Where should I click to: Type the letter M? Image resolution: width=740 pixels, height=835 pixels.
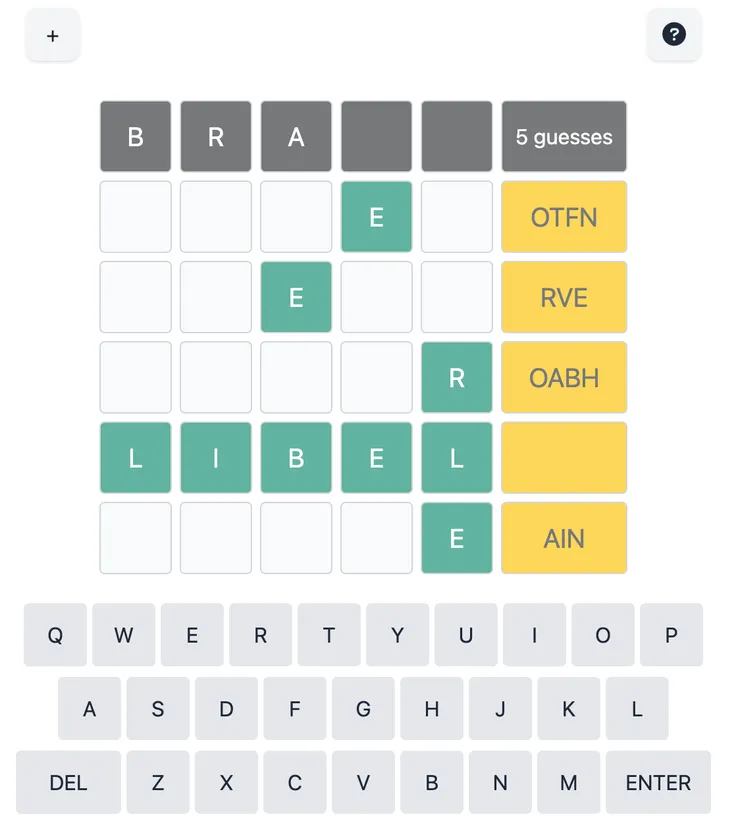[568, 783]
